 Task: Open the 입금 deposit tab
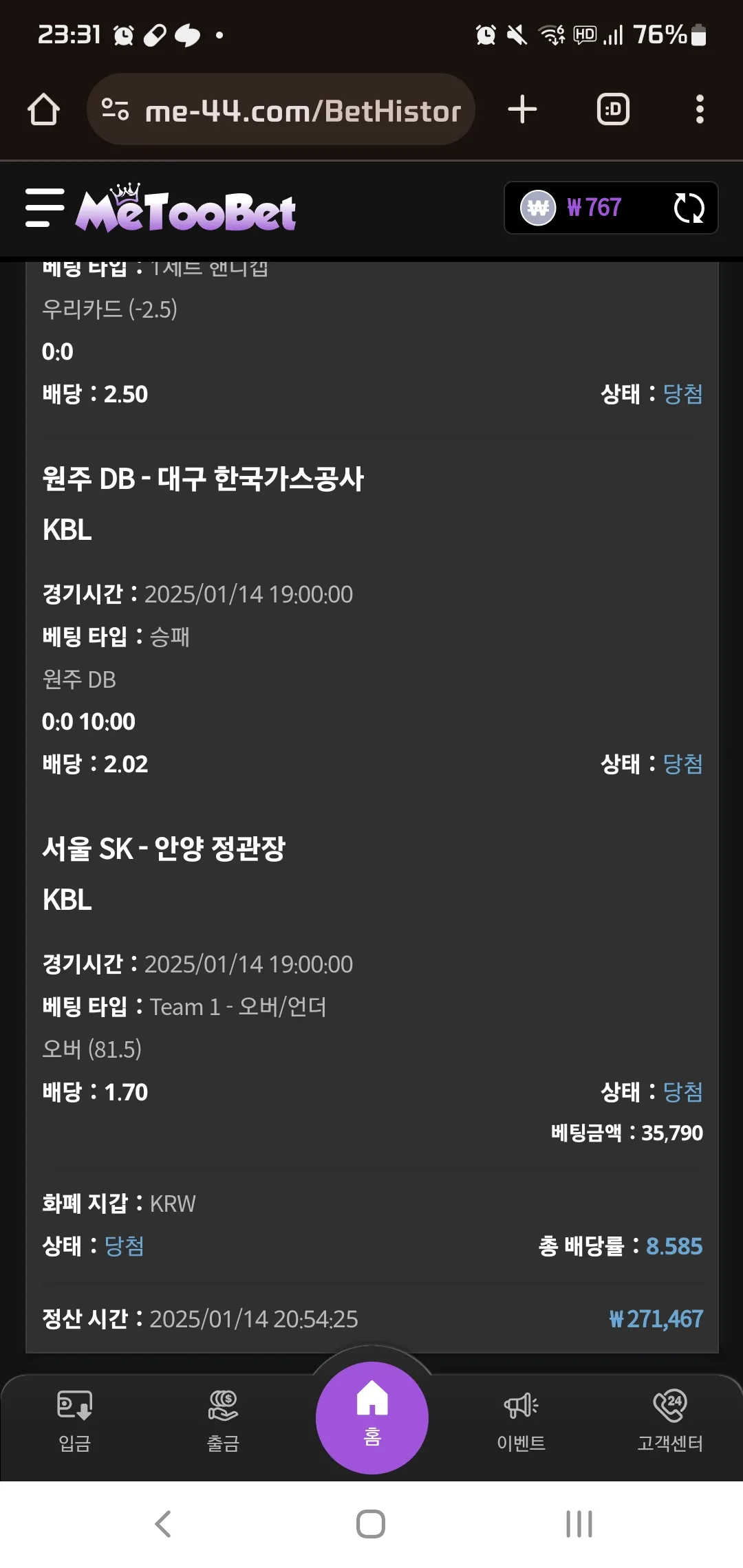click(x=74, y=1421)
